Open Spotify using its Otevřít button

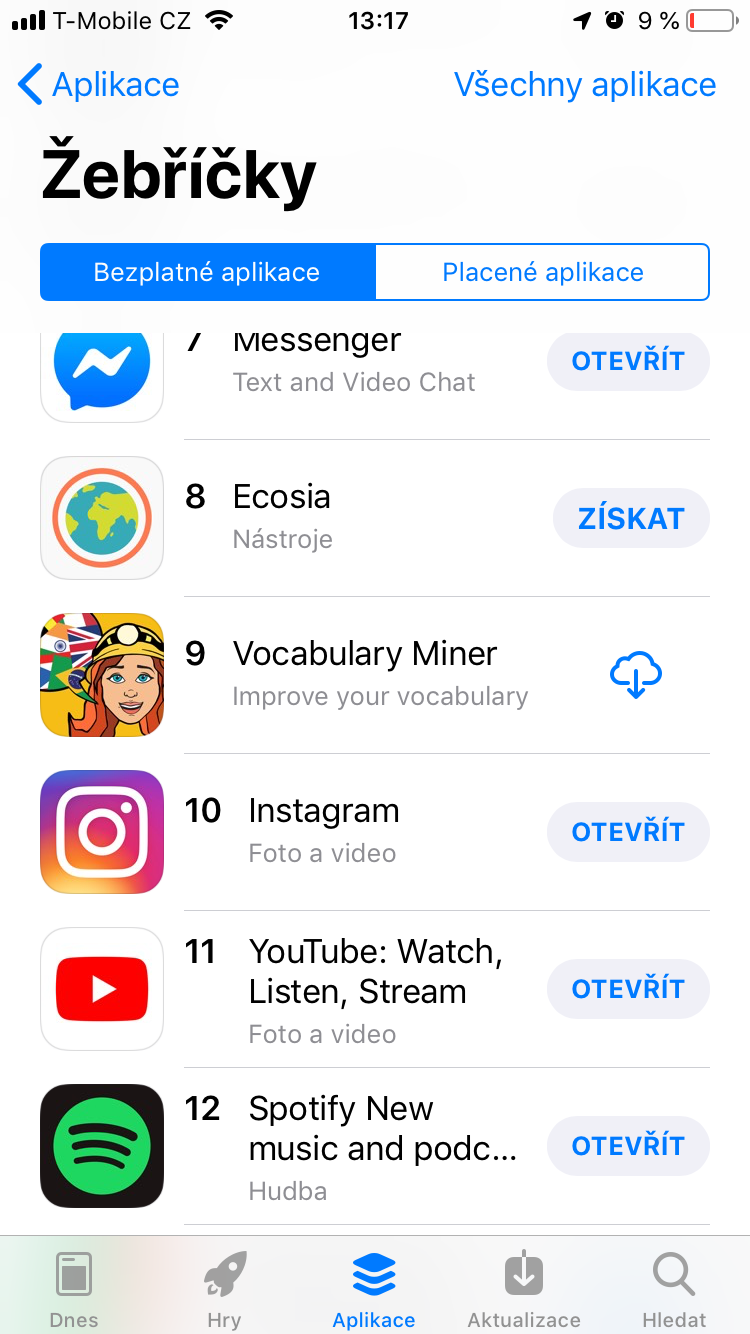point(628,1146)
